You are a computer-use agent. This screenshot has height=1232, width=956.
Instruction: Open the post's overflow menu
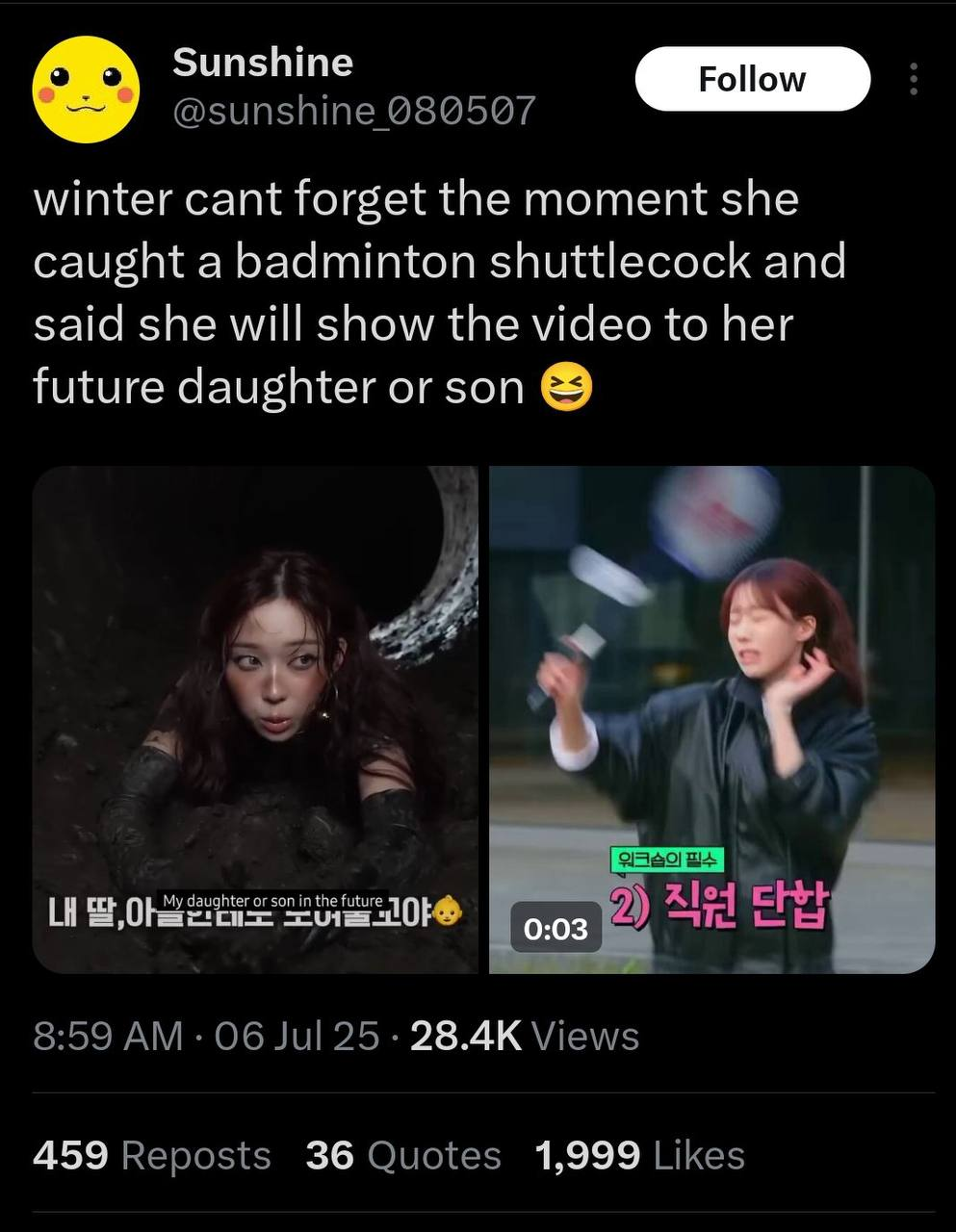pyautogui.click(x=913, y=79)
